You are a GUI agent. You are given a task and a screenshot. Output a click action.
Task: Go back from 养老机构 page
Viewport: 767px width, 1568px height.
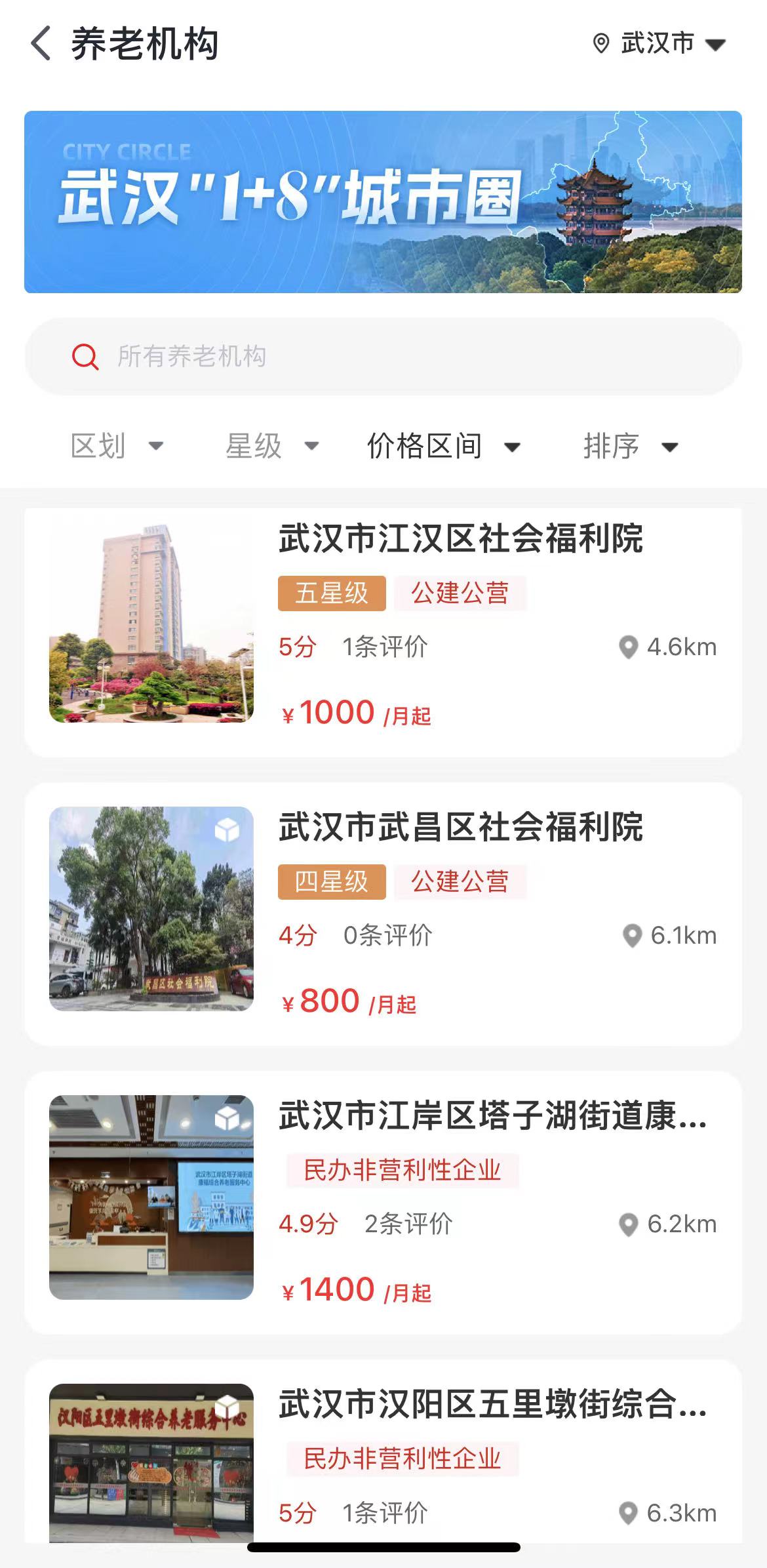(41, 44)
